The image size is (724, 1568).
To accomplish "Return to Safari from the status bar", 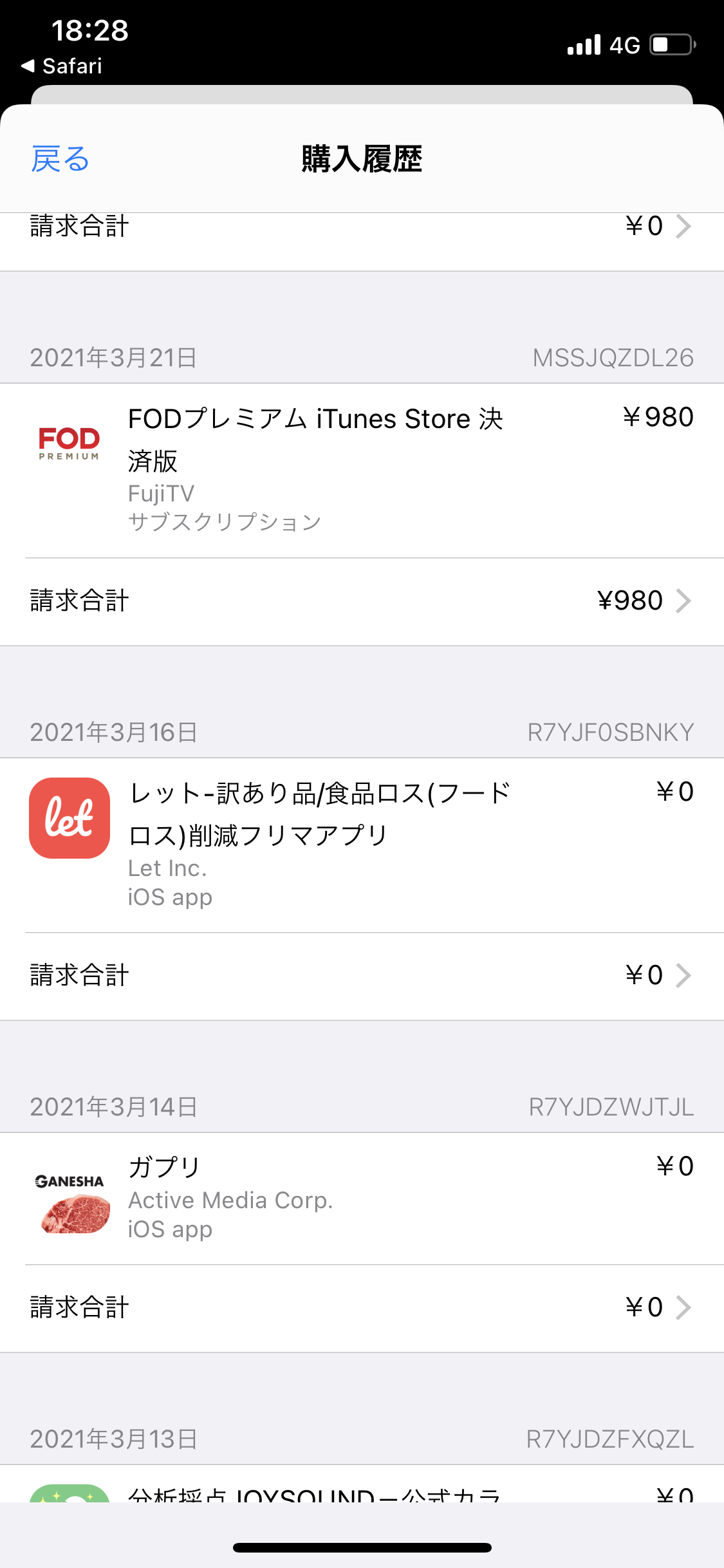I will [62, 66].
